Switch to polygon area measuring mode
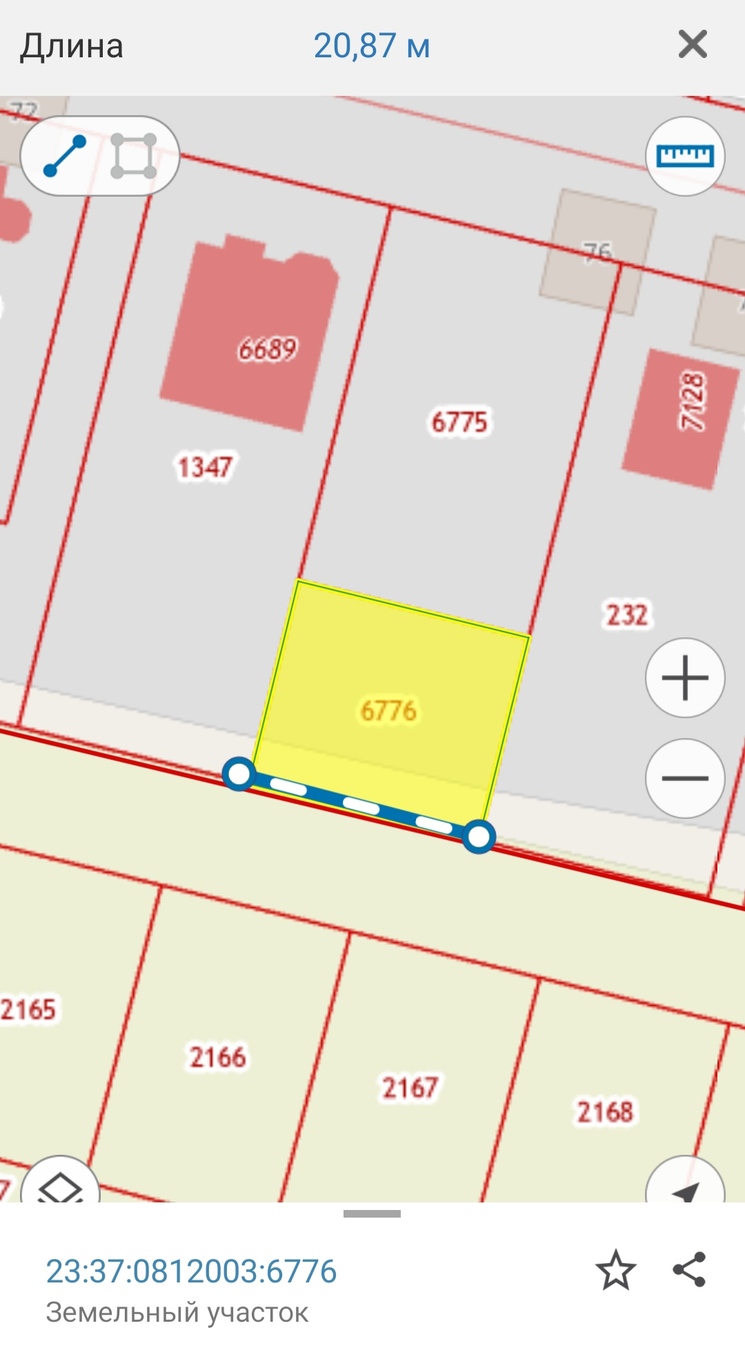This screenshot has height=1350, width=745. coord(133,157)
